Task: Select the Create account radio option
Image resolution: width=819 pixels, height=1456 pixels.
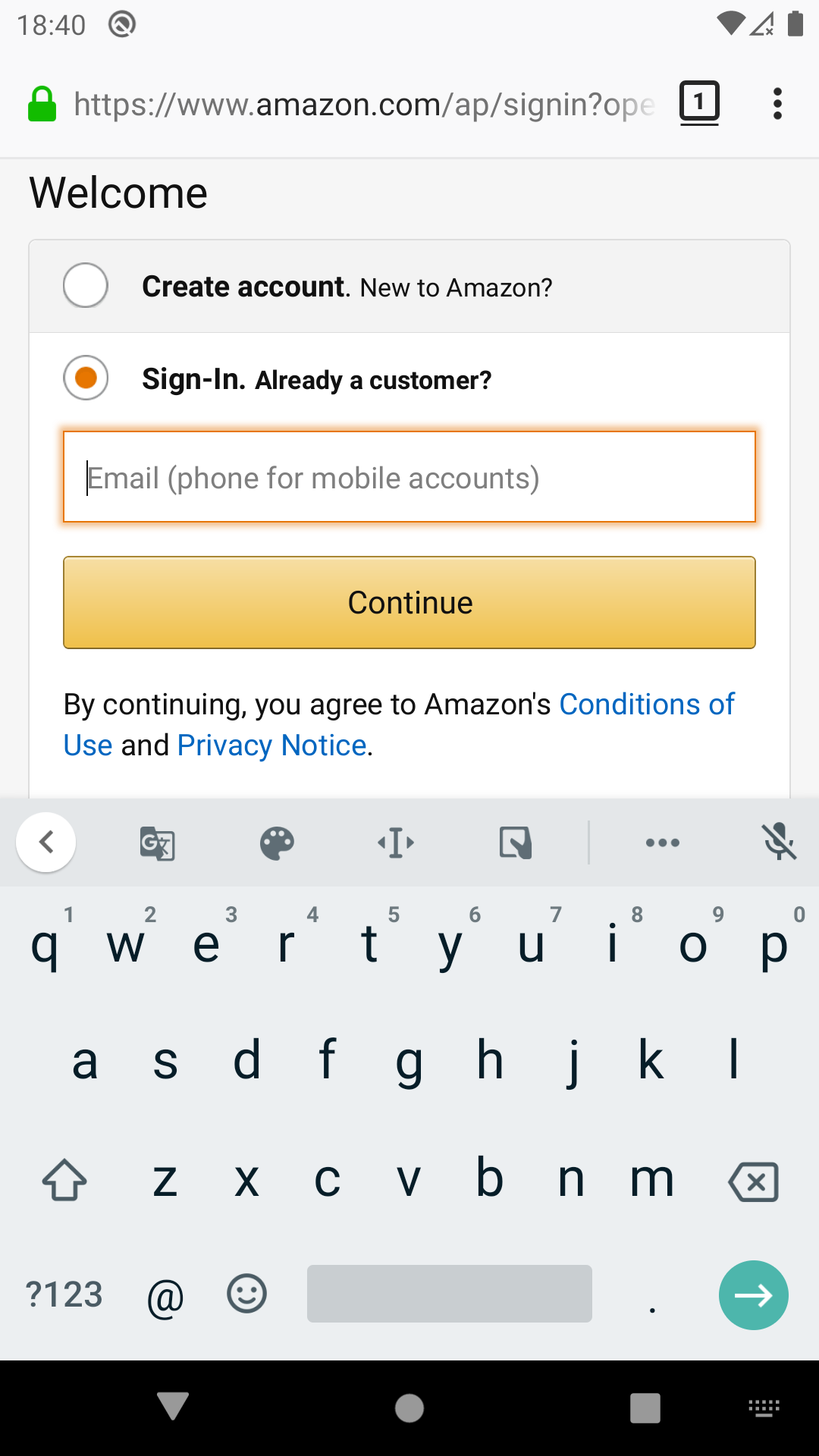Action: tap(86, 285)
